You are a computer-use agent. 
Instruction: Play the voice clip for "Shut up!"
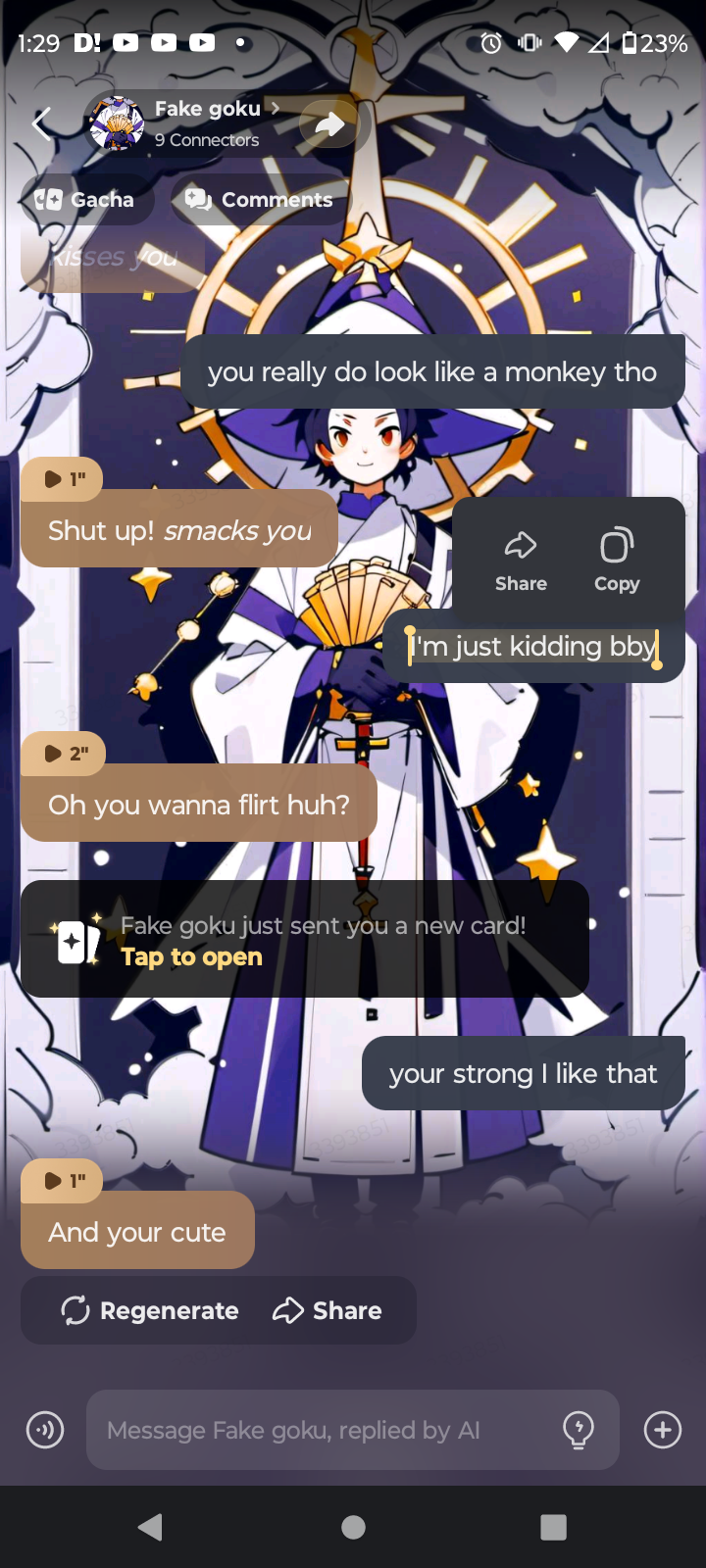pyautogui.click(x=63, y=479)
